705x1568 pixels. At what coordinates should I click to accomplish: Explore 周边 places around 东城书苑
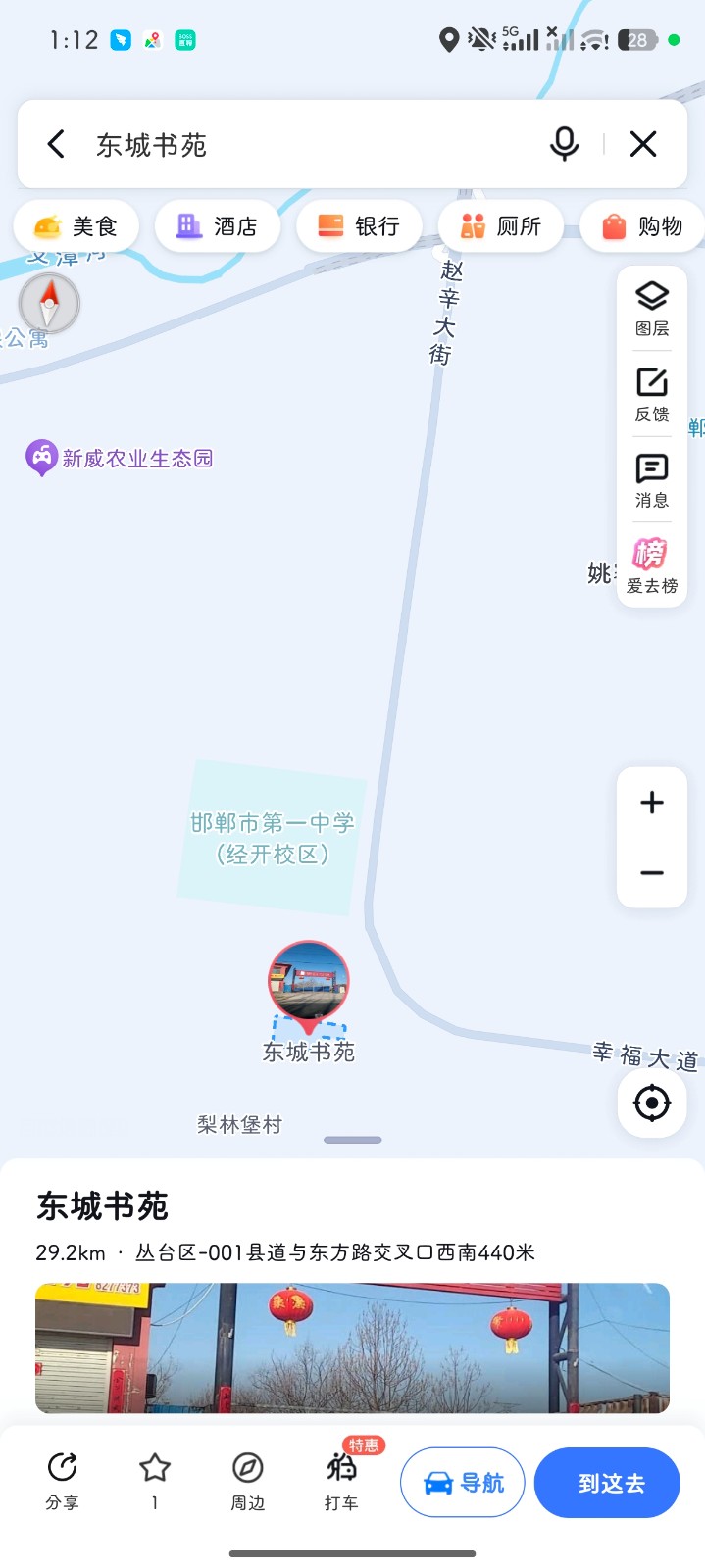(248, 1481)
